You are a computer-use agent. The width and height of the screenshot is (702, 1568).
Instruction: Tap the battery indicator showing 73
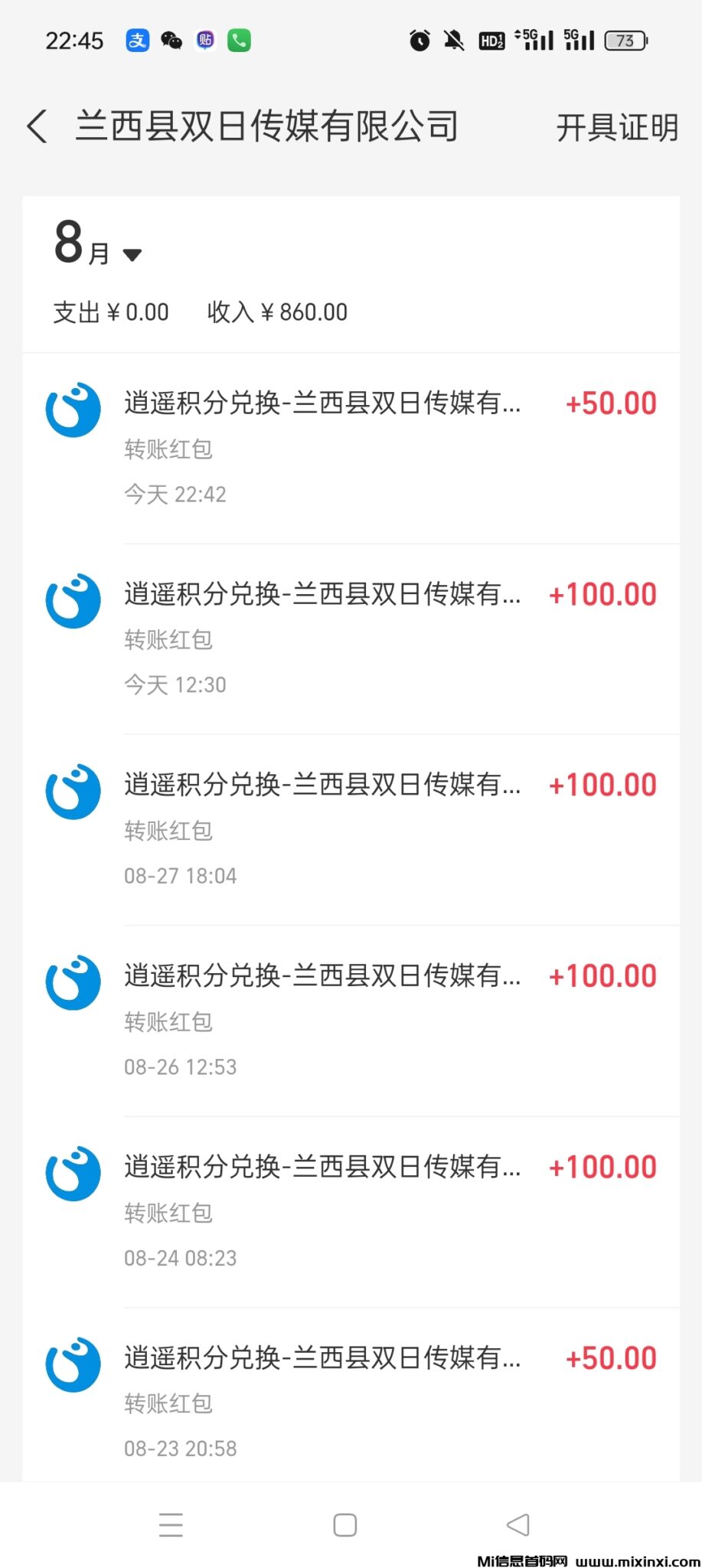click(626, 41)
